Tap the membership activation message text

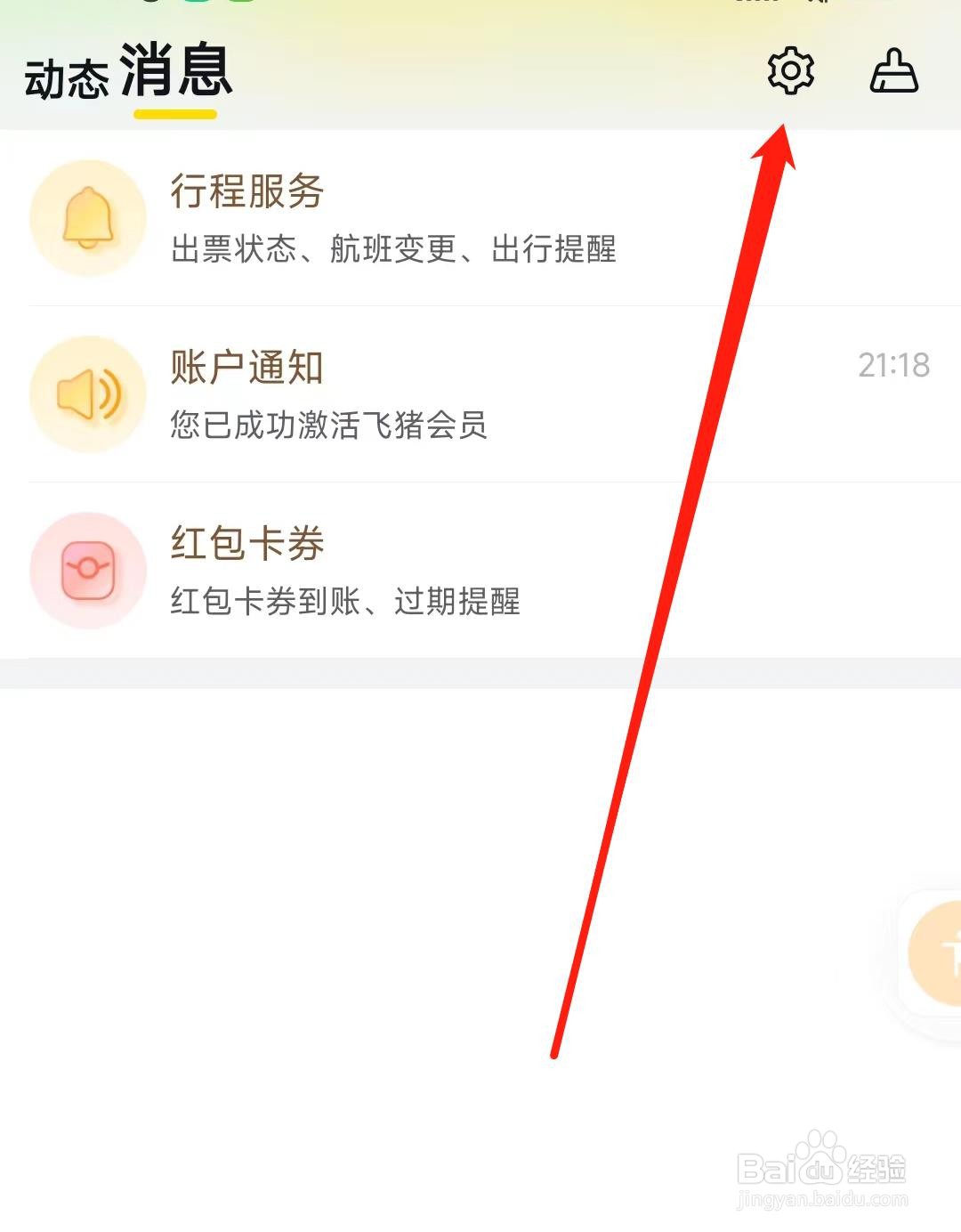(329, 427)
